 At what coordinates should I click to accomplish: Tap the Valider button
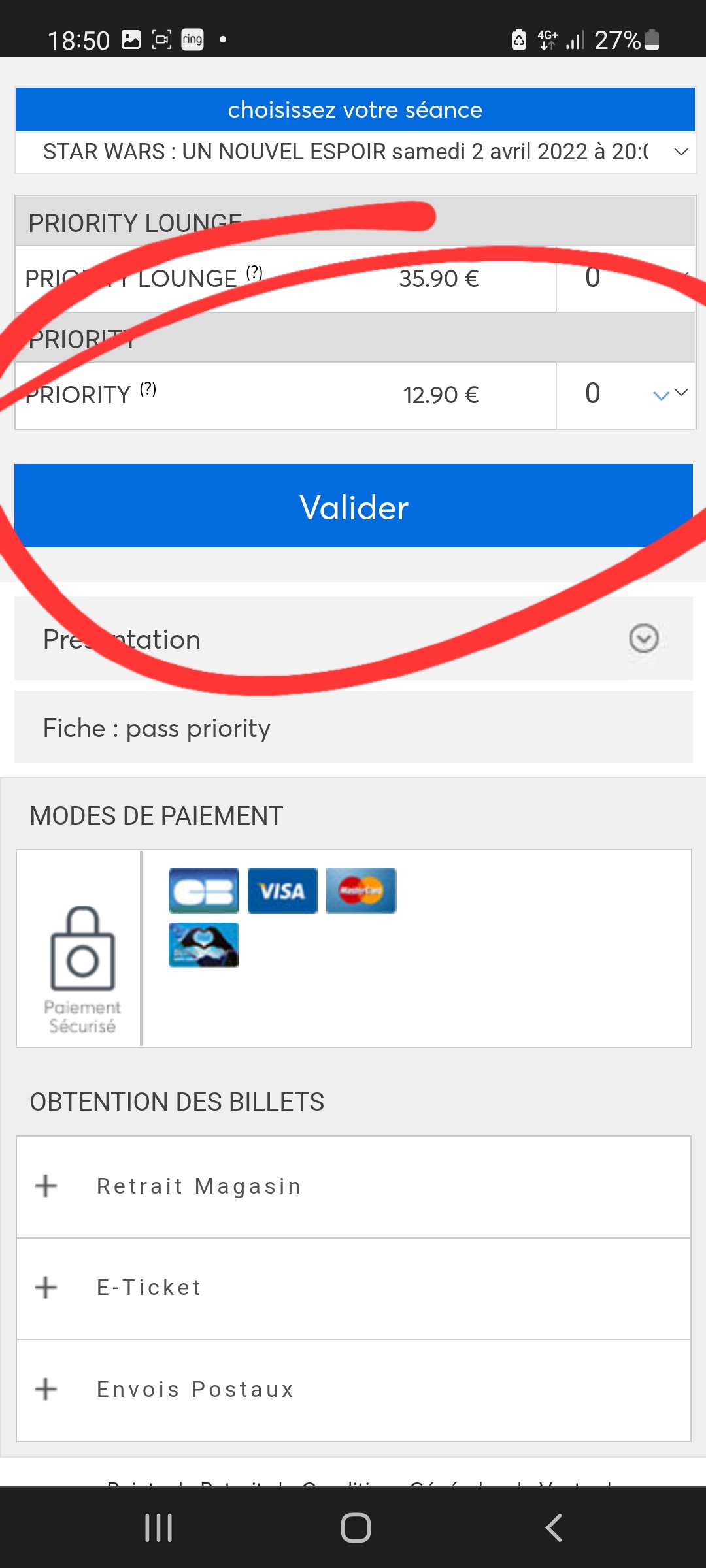(354, 506)
